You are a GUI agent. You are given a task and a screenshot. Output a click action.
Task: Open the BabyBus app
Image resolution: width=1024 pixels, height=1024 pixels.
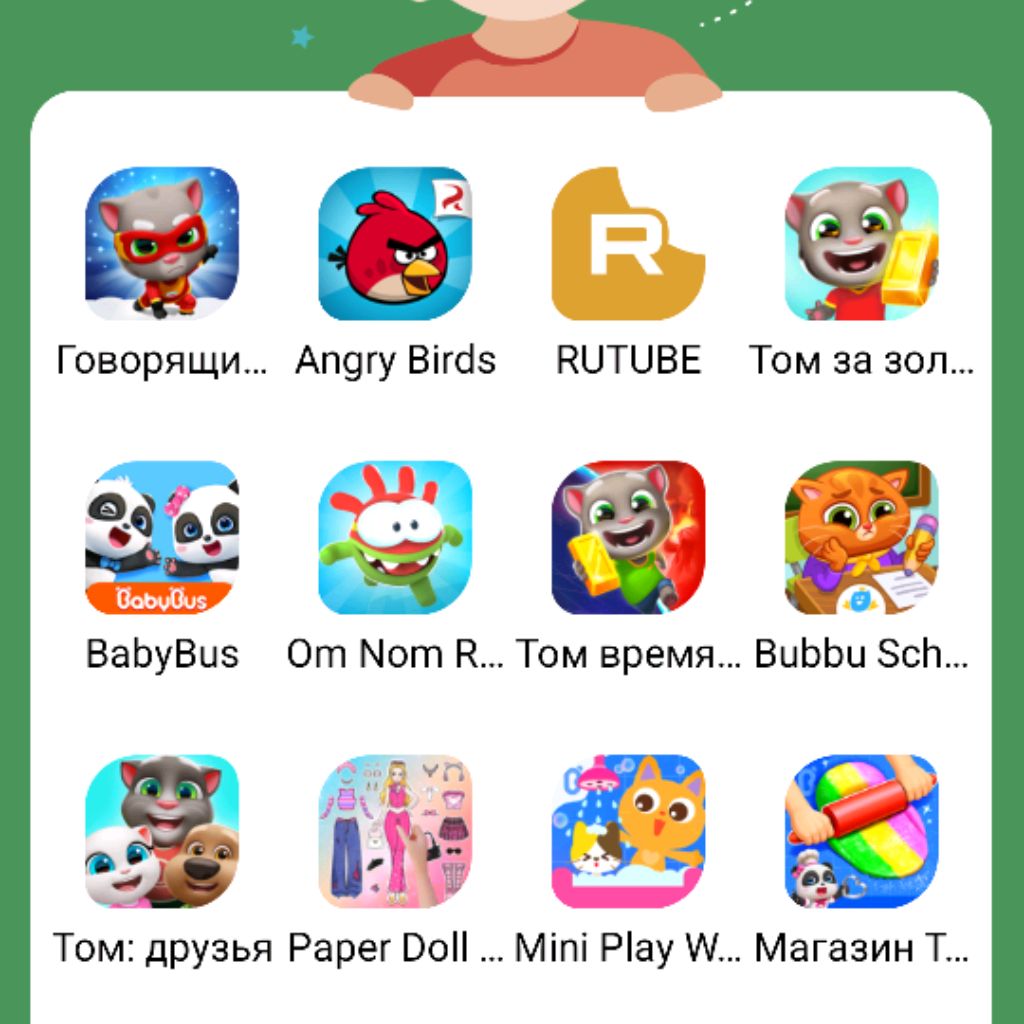[x=162, y=537]
